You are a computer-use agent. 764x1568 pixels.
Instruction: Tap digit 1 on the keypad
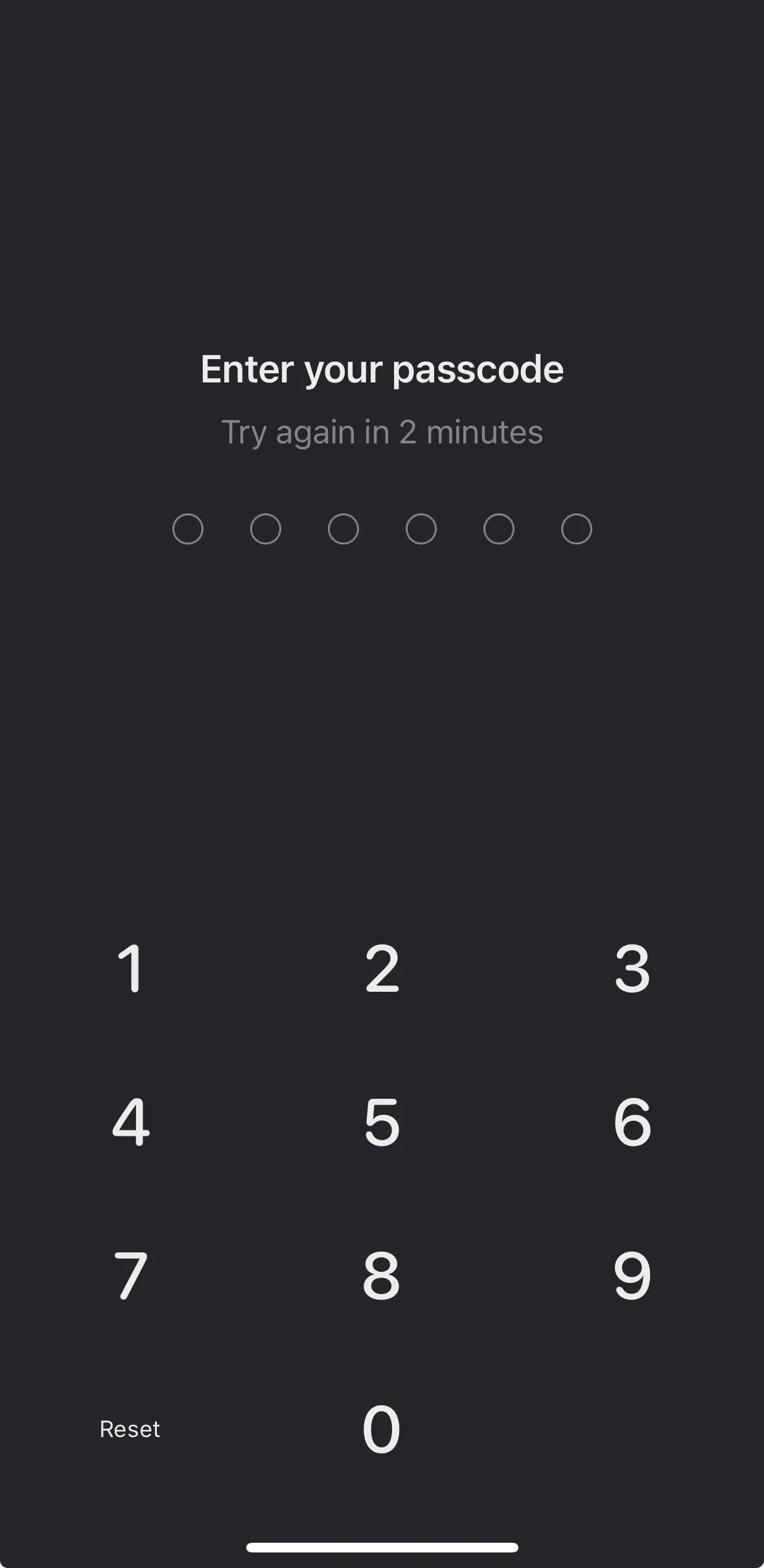[x=130, y=968]
